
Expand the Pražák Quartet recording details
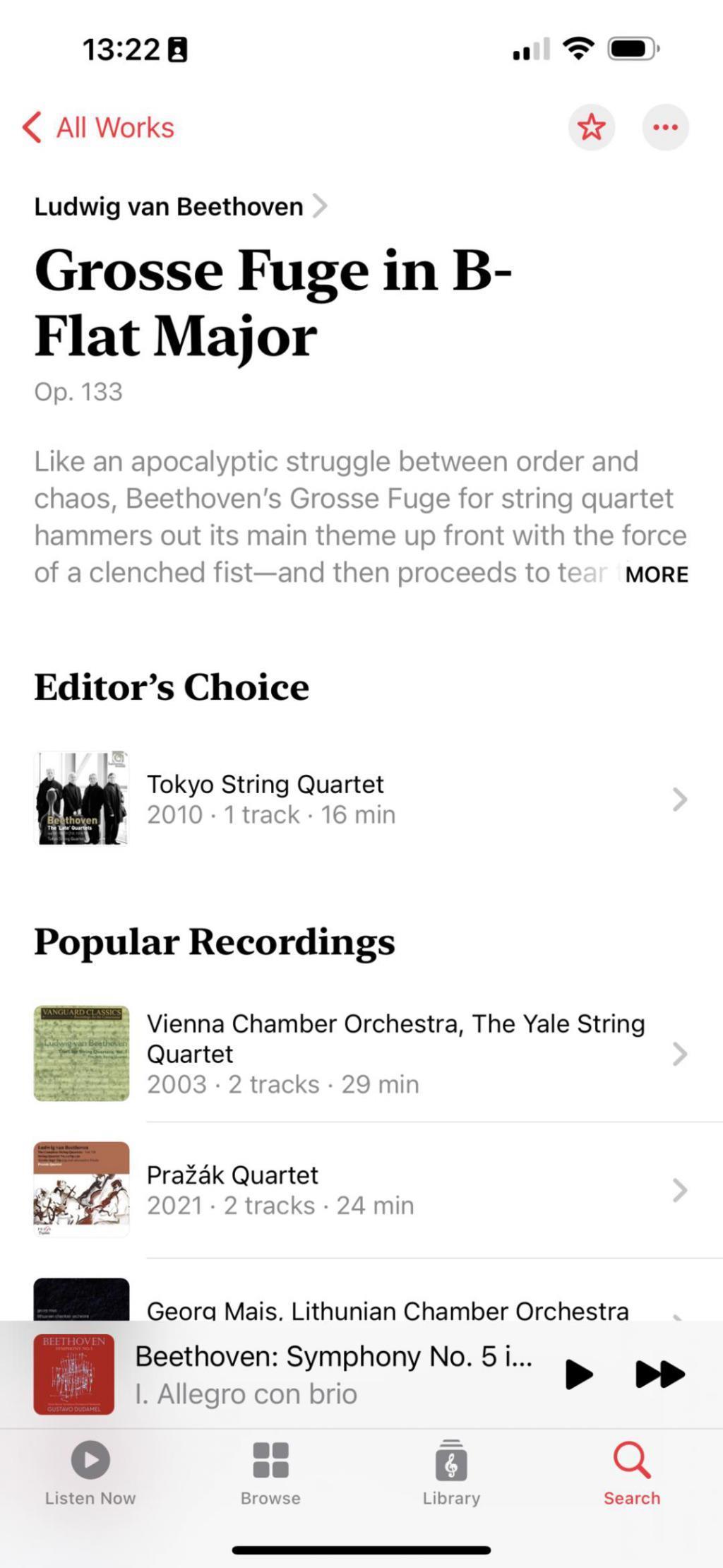point(679,1189)
